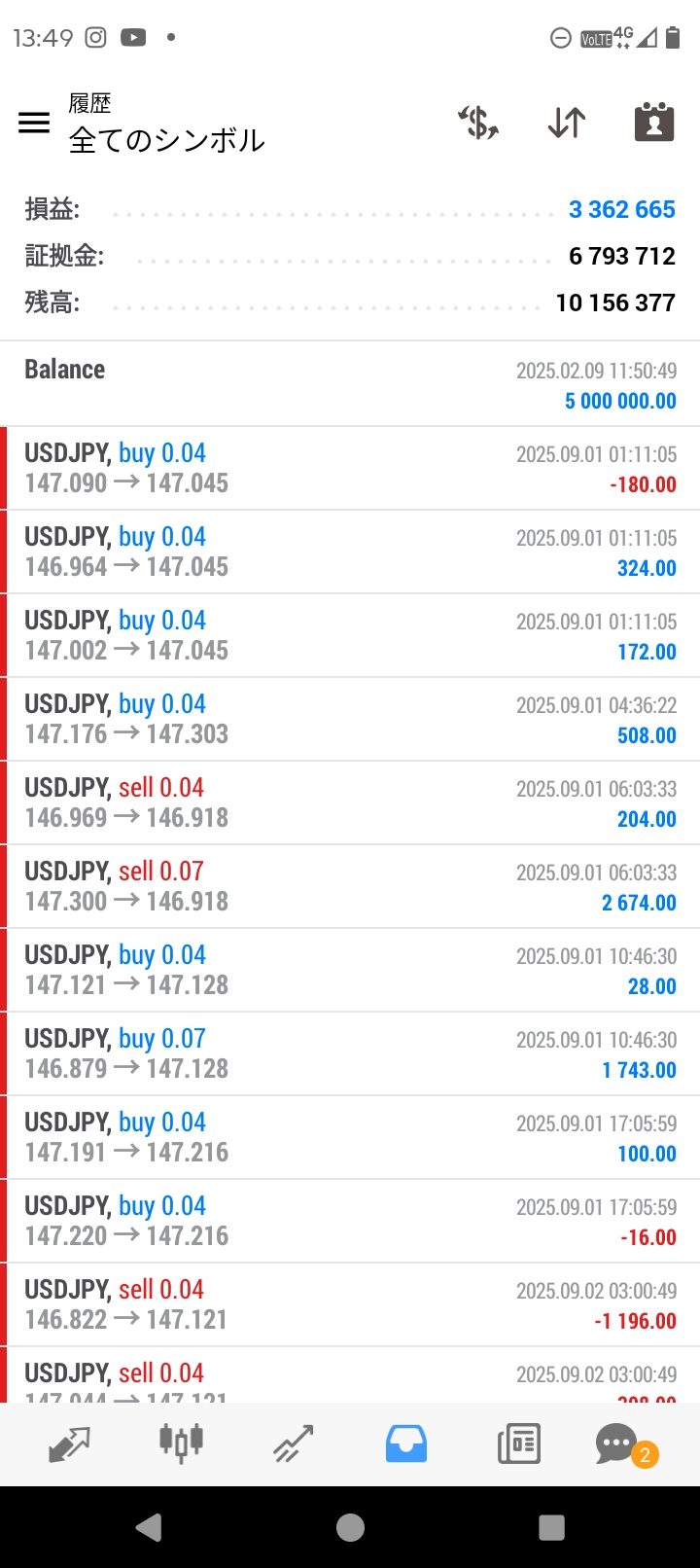Open the news tab
Screen dimensions: 700x1568
[518, 1443]
